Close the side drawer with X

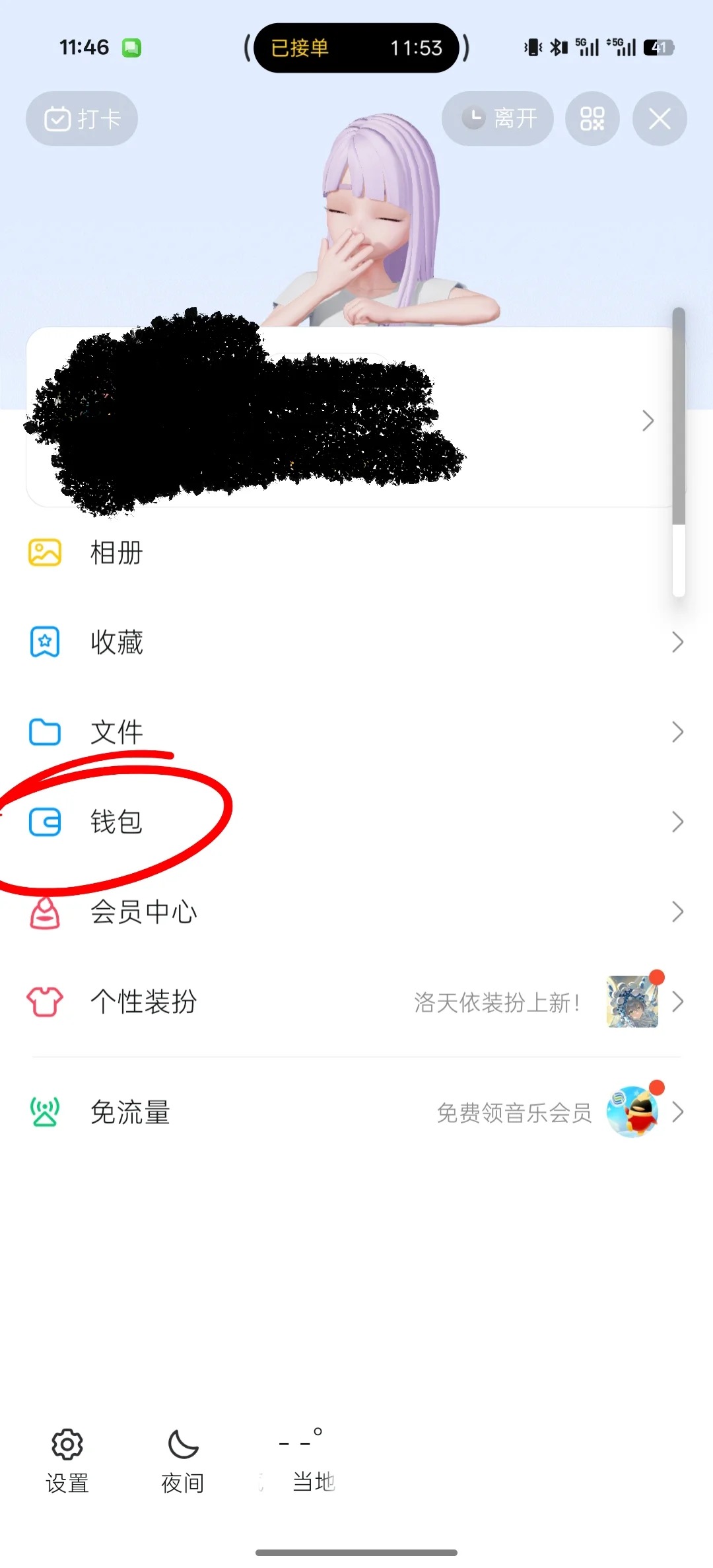coord(660,119)
